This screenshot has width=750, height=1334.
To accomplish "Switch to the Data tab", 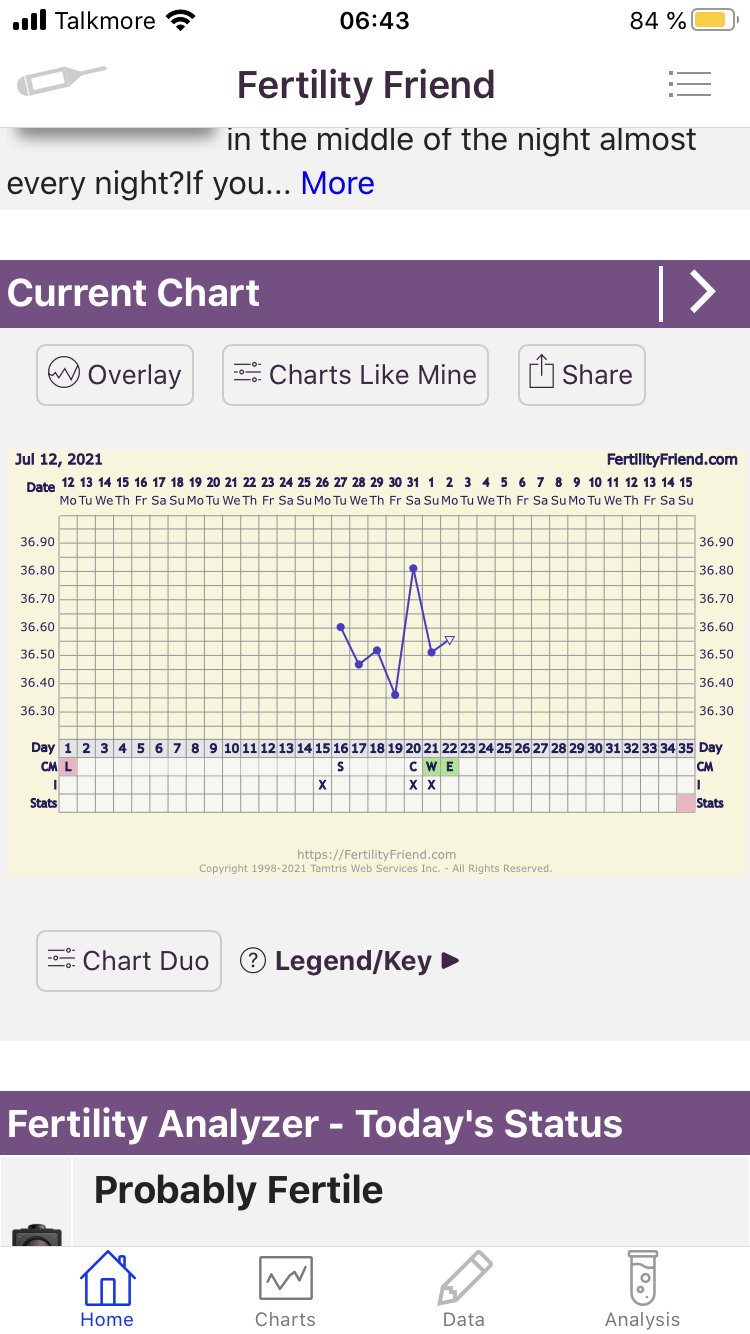I will click(464, 1290).
